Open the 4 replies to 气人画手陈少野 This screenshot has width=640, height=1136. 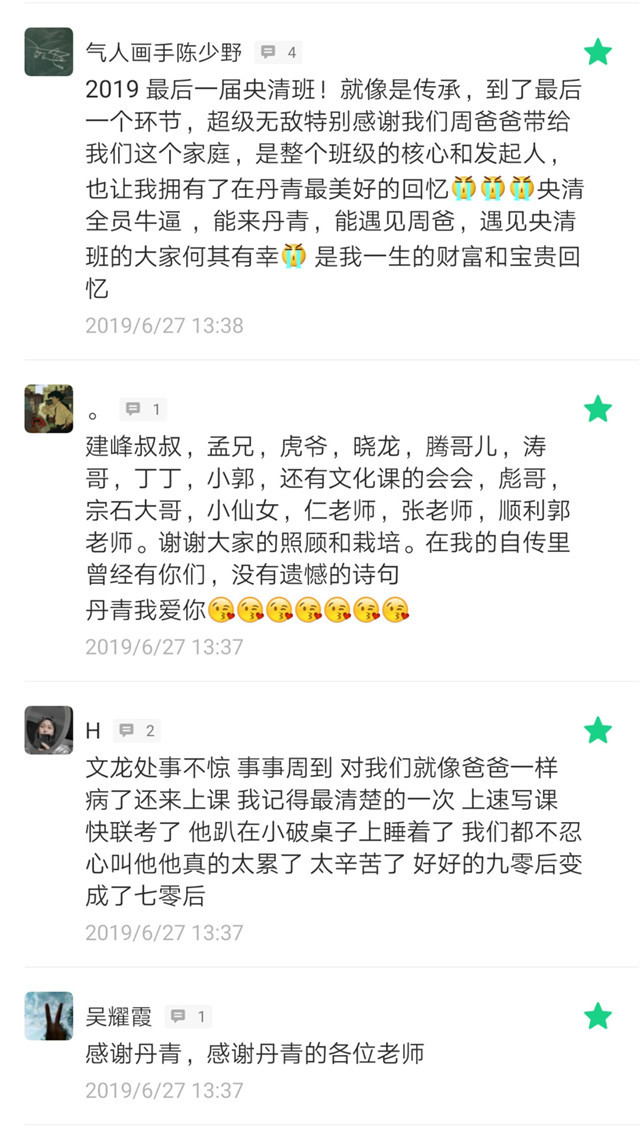277,52
